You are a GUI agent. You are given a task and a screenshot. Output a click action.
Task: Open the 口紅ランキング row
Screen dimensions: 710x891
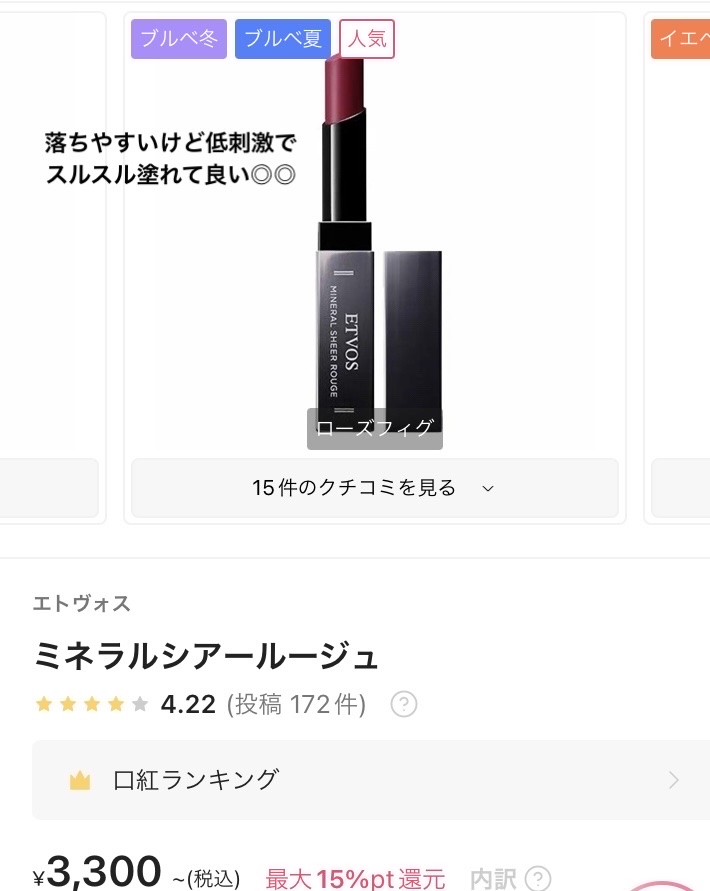coord(371,780)
